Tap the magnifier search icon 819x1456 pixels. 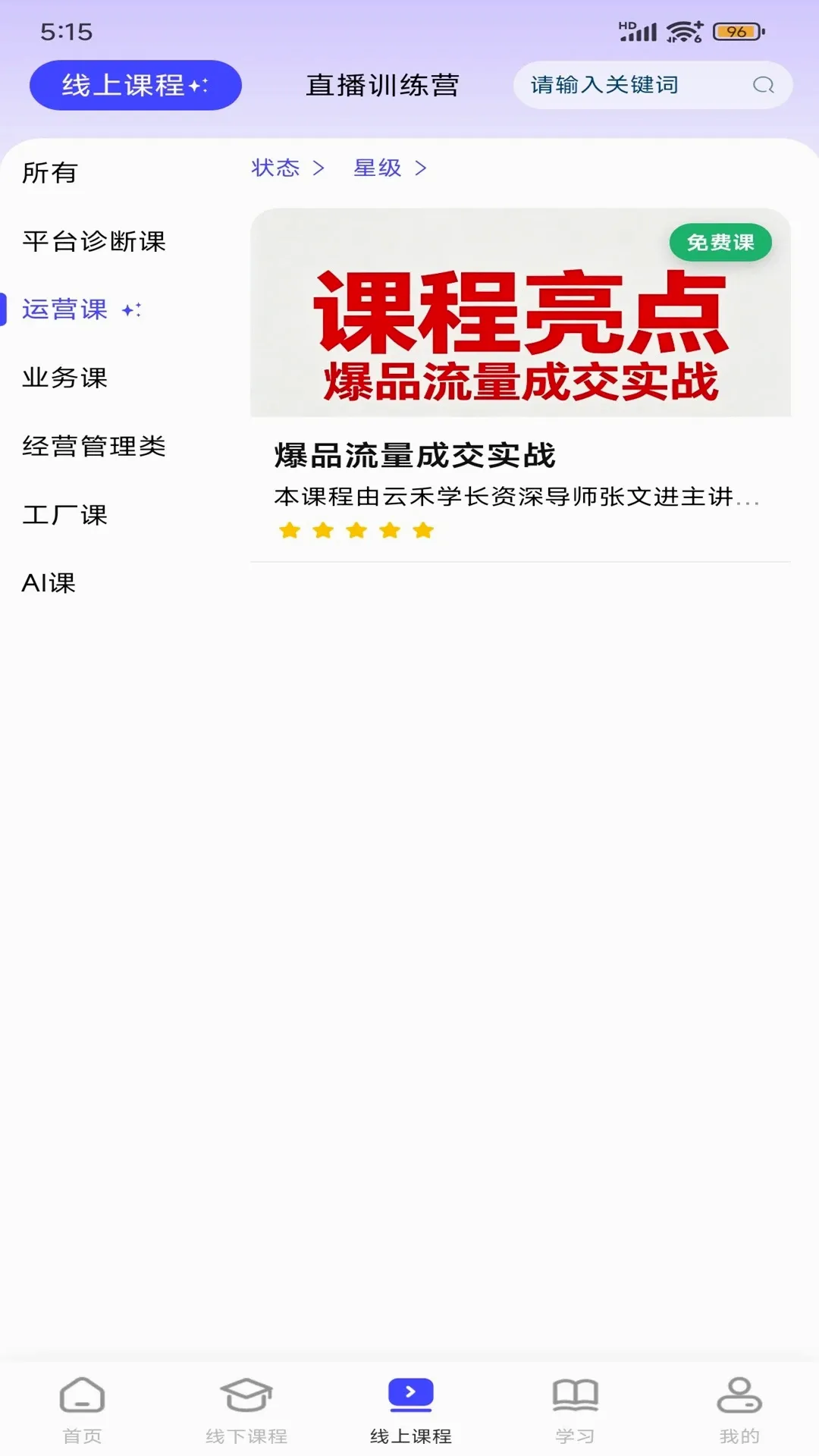tap(763, 85)
